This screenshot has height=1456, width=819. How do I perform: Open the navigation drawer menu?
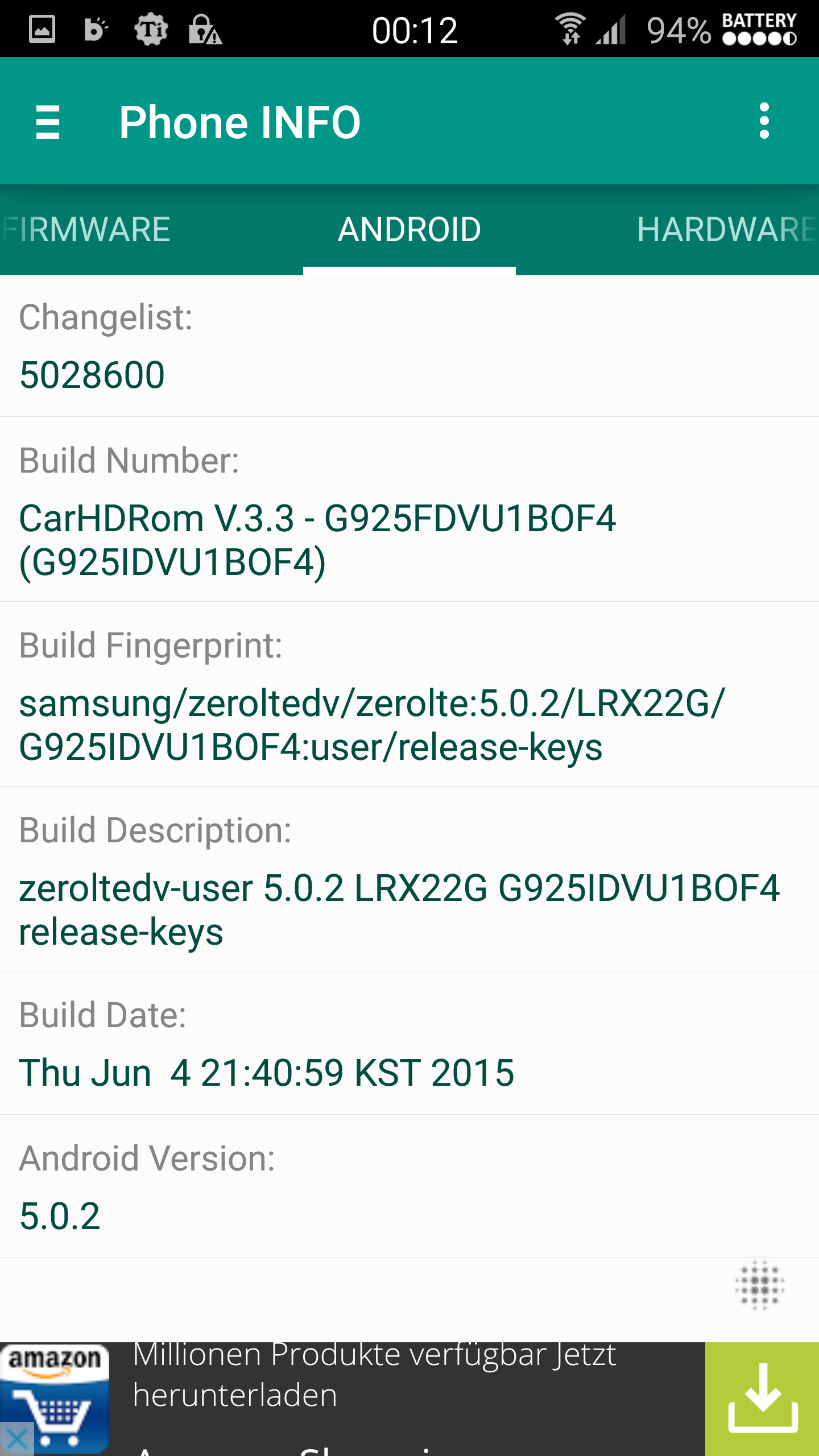point(48,122)
